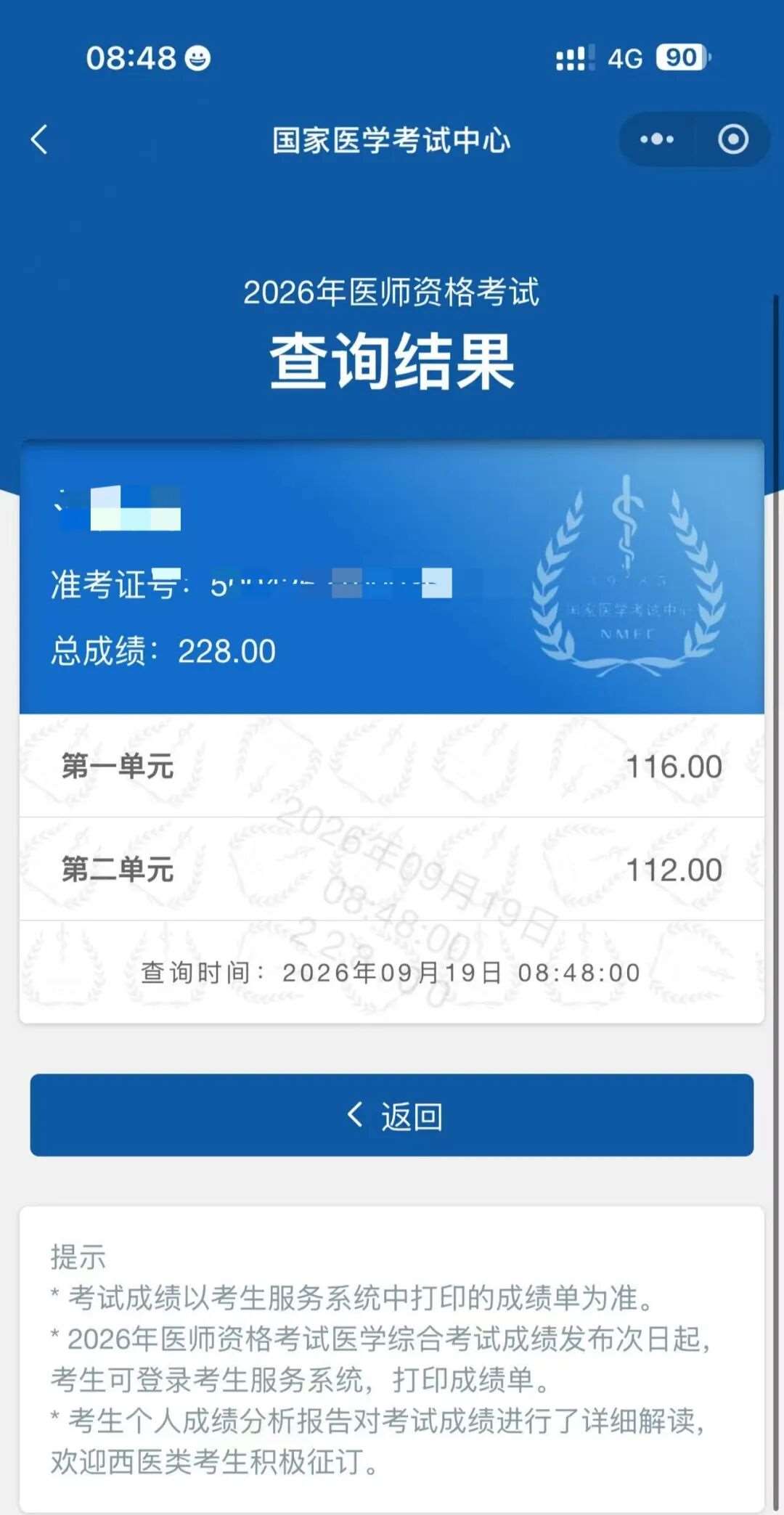Go back using the top-left arrow
Viewport: 784px width, 1515px height.
[40, 139]
